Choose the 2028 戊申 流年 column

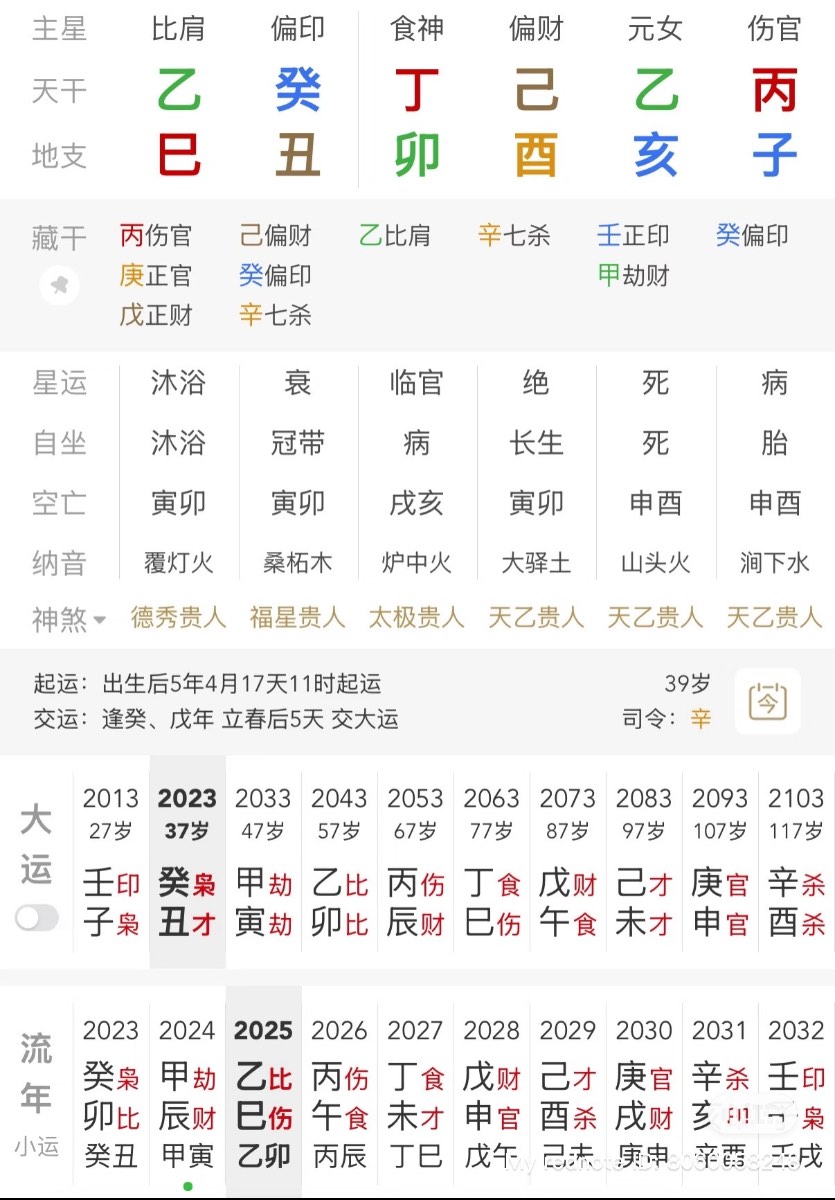(492, 1092)
